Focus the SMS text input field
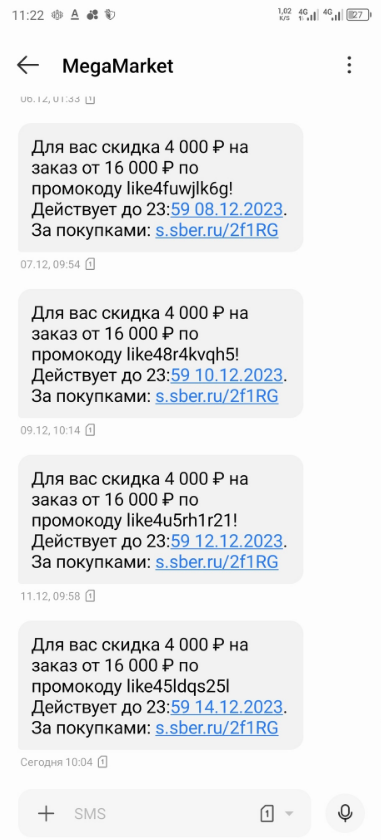This screenshot has height=840, width=381. (x=161, y=814)
